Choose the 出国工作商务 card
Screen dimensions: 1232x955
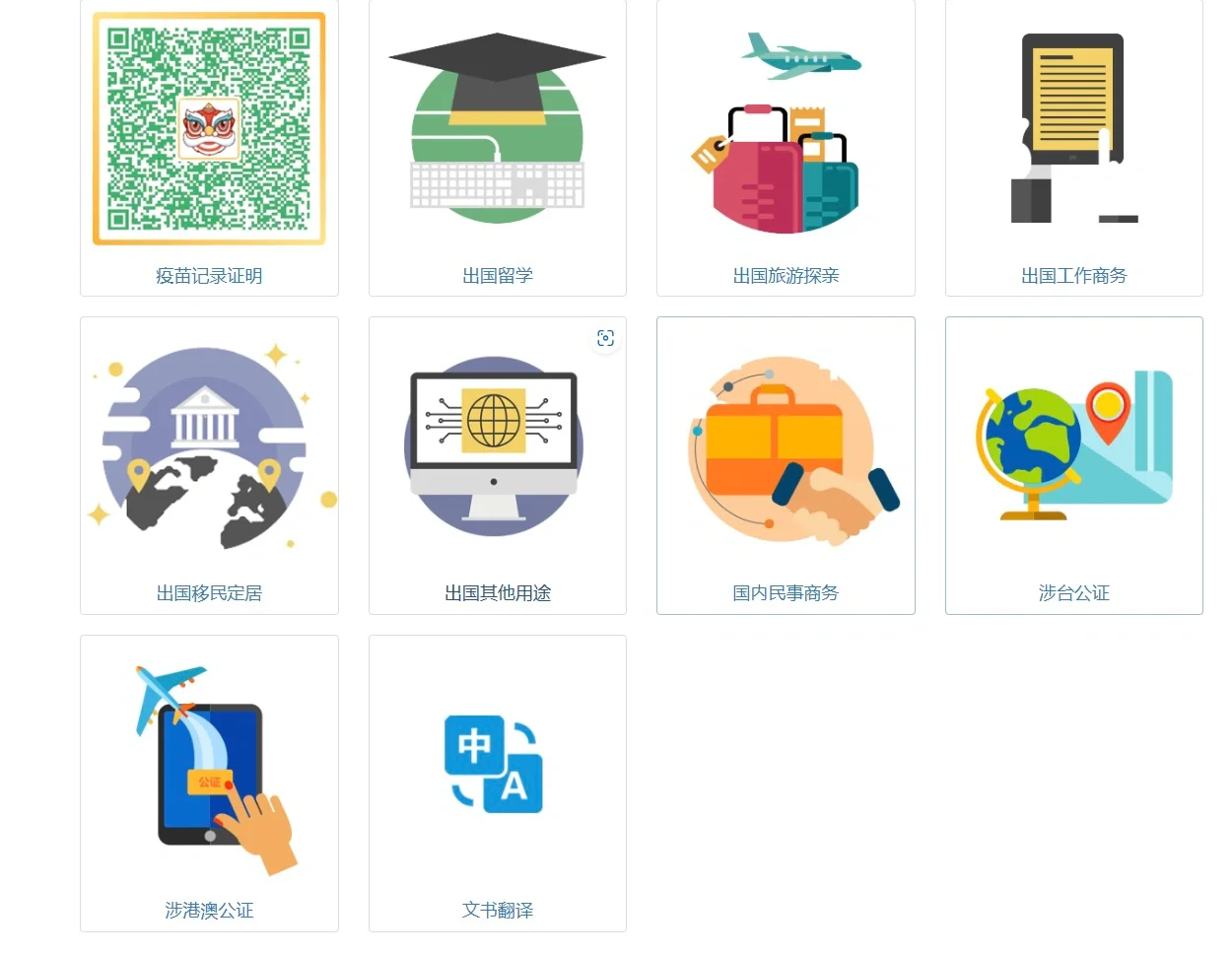coord(1073,148)
